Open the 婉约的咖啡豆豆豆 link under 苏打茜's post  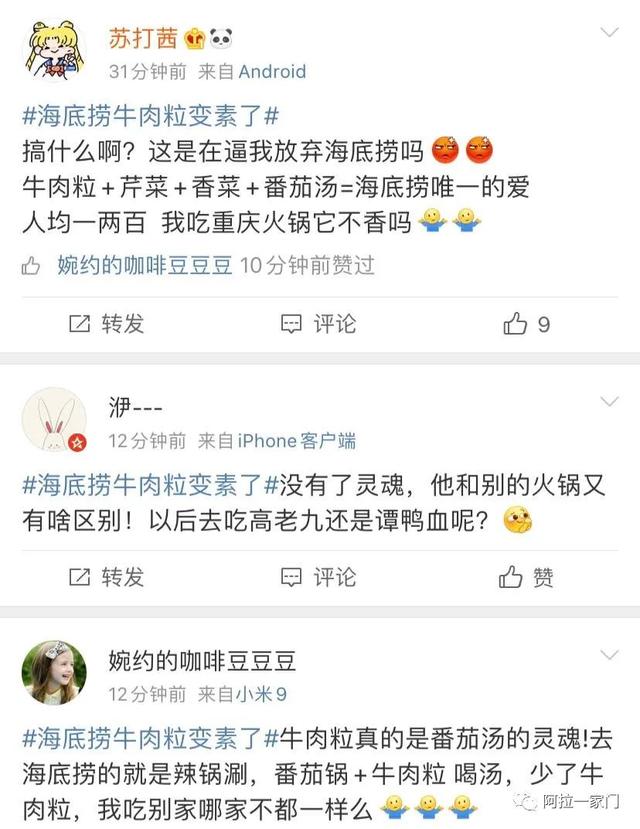(144, 265)
